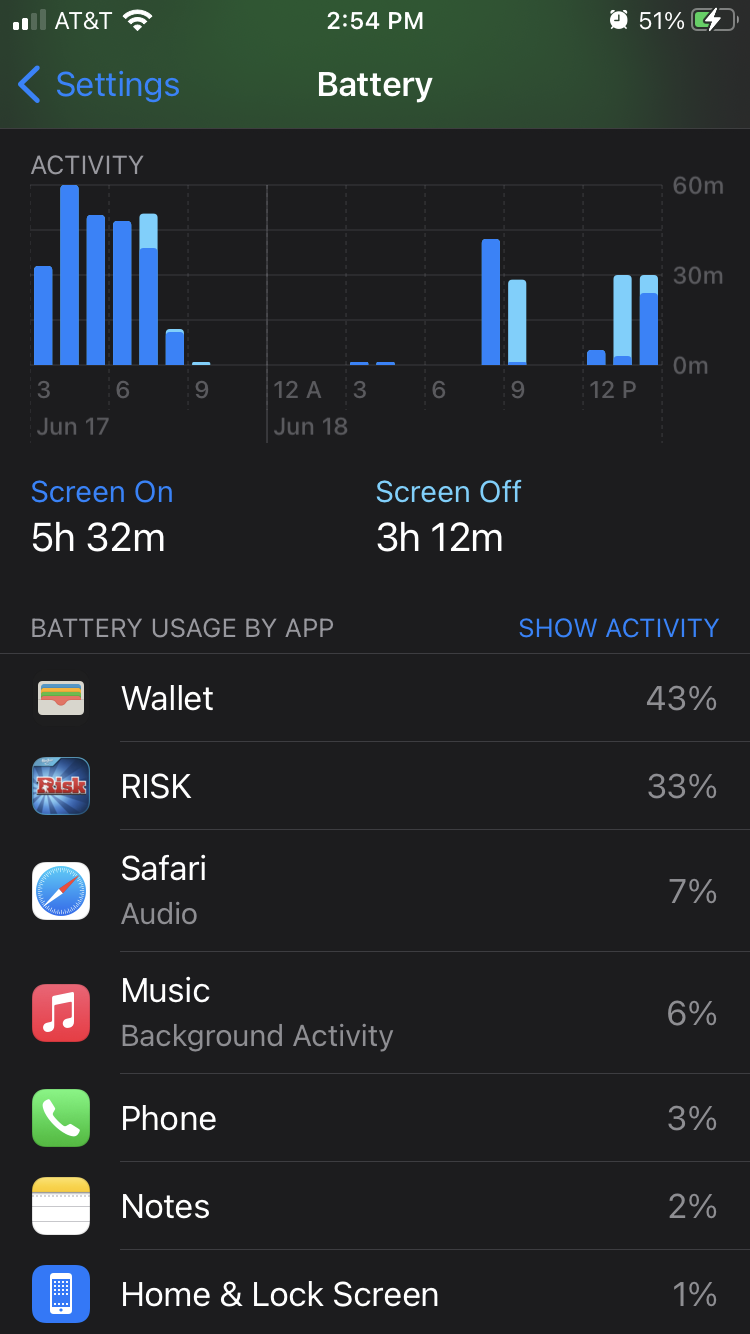Select the Wallet battery usage row

coord(375,698)
